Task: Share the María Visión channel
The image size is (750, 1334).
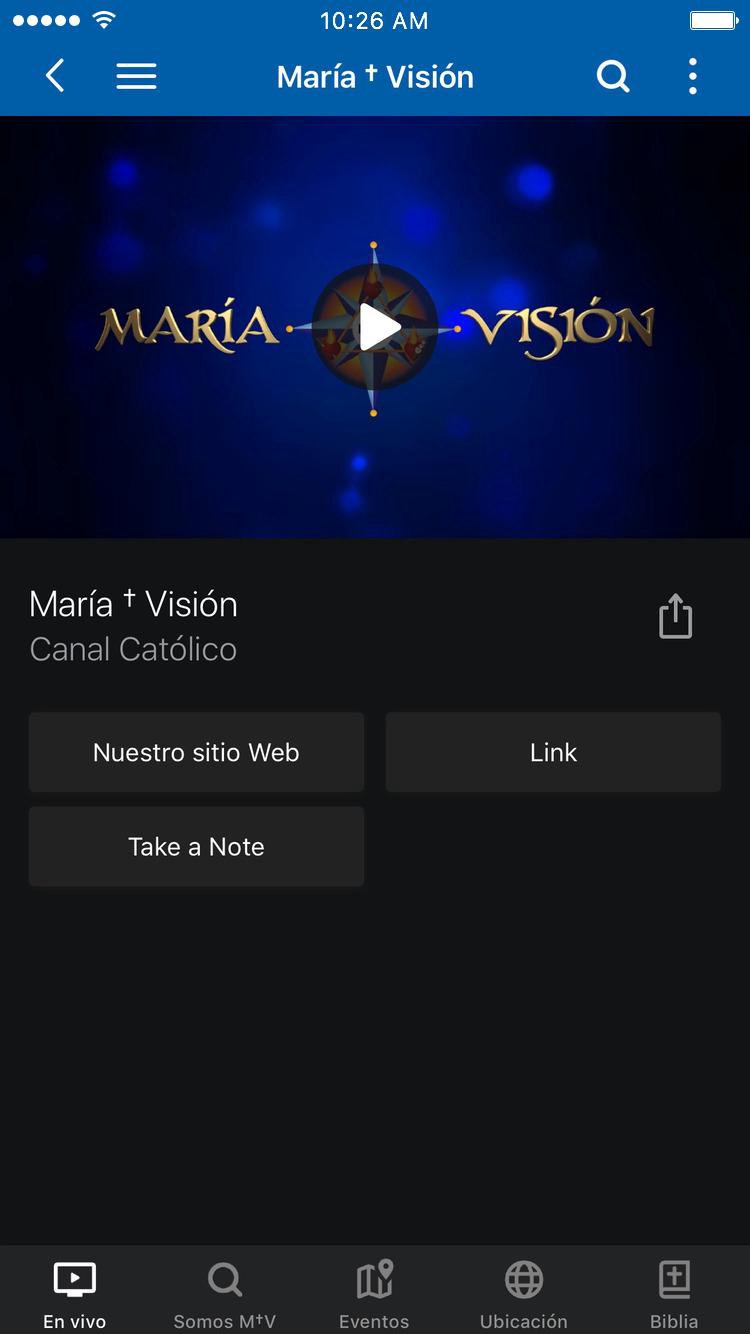Action: 675,616
